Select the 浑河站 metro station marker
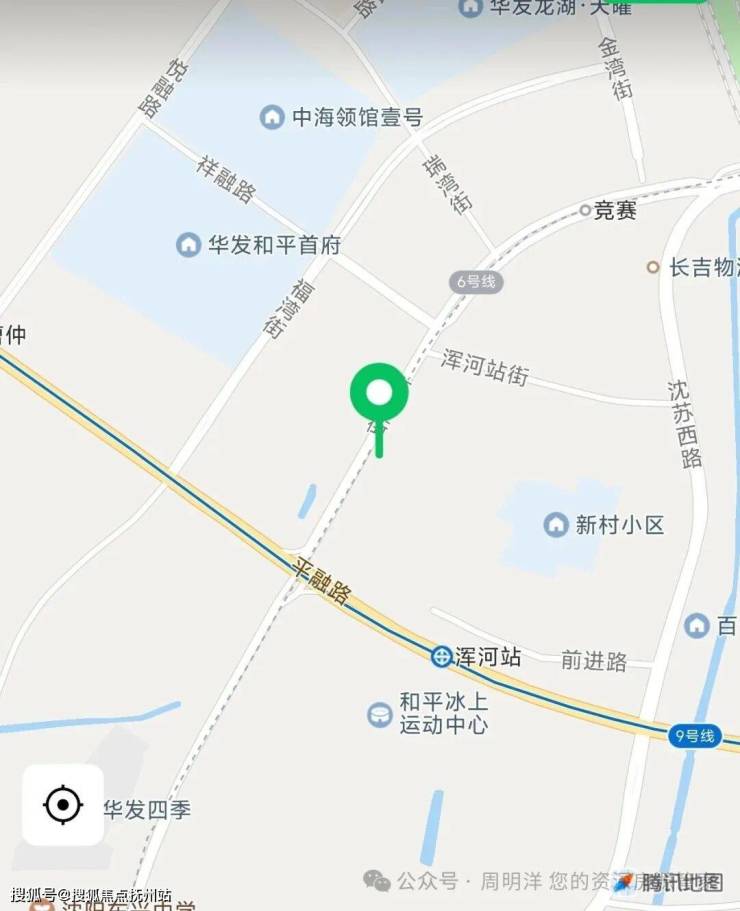Image resolution: width=740 pixels, height=911 pixels. pos(441,656)
